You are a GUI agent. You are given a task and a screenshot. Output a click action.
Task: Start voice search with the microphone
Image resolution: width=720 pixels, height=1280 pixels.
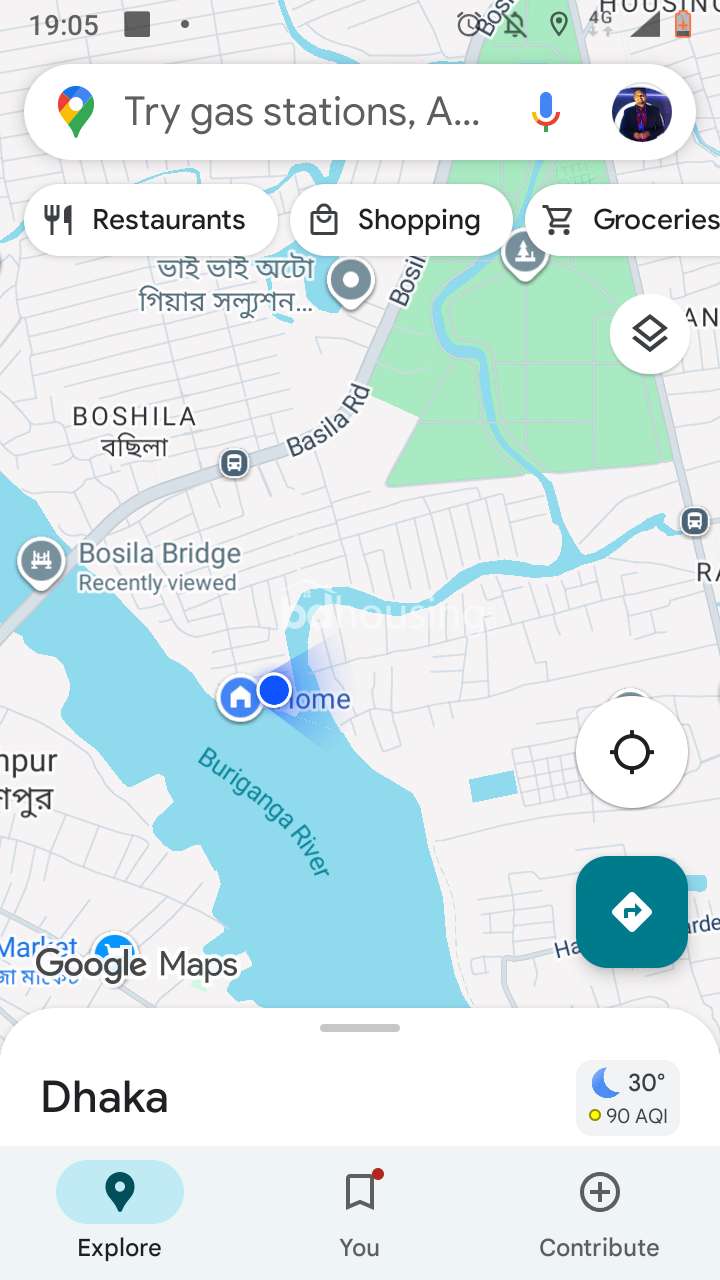(545, 112)
